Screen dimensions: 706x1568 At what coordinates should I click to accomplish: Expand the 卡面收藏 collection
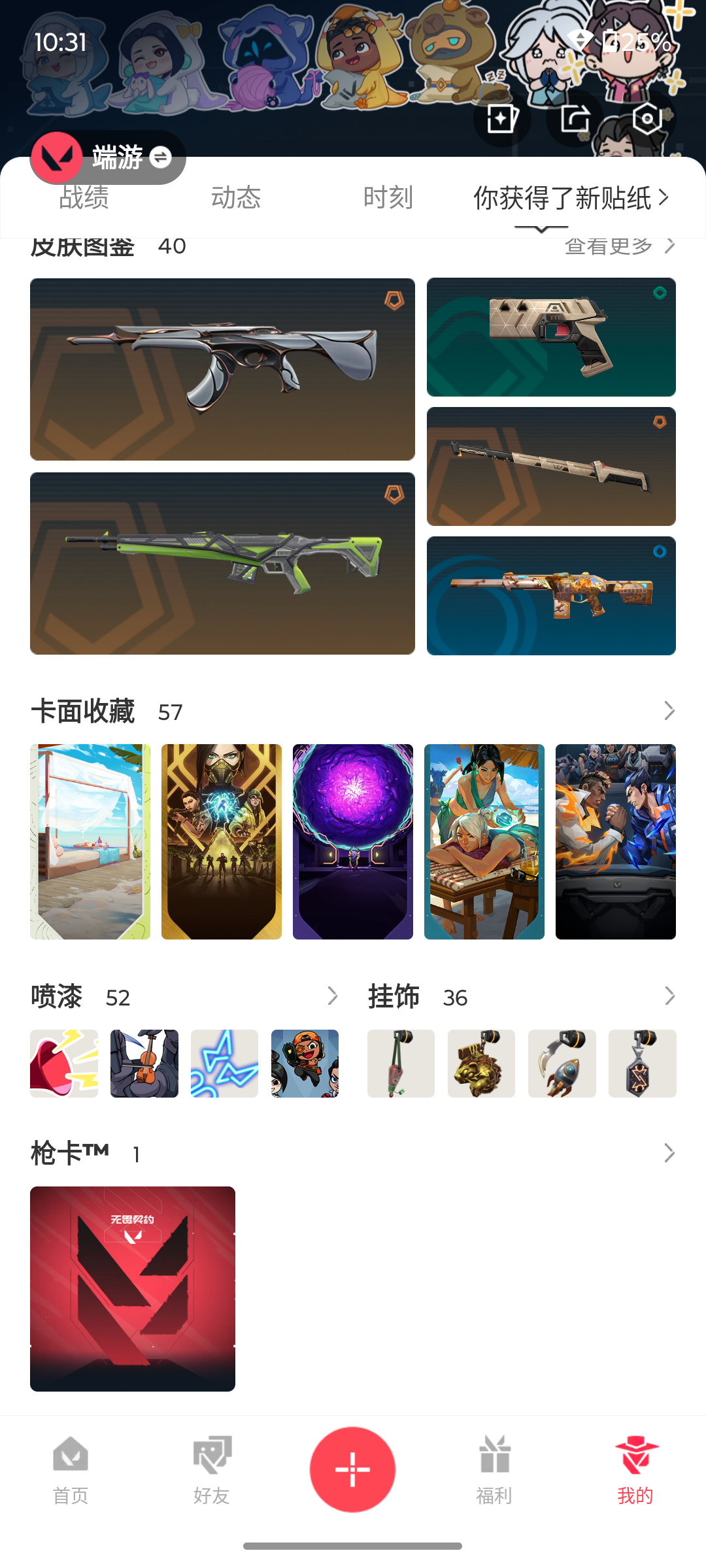669,711
